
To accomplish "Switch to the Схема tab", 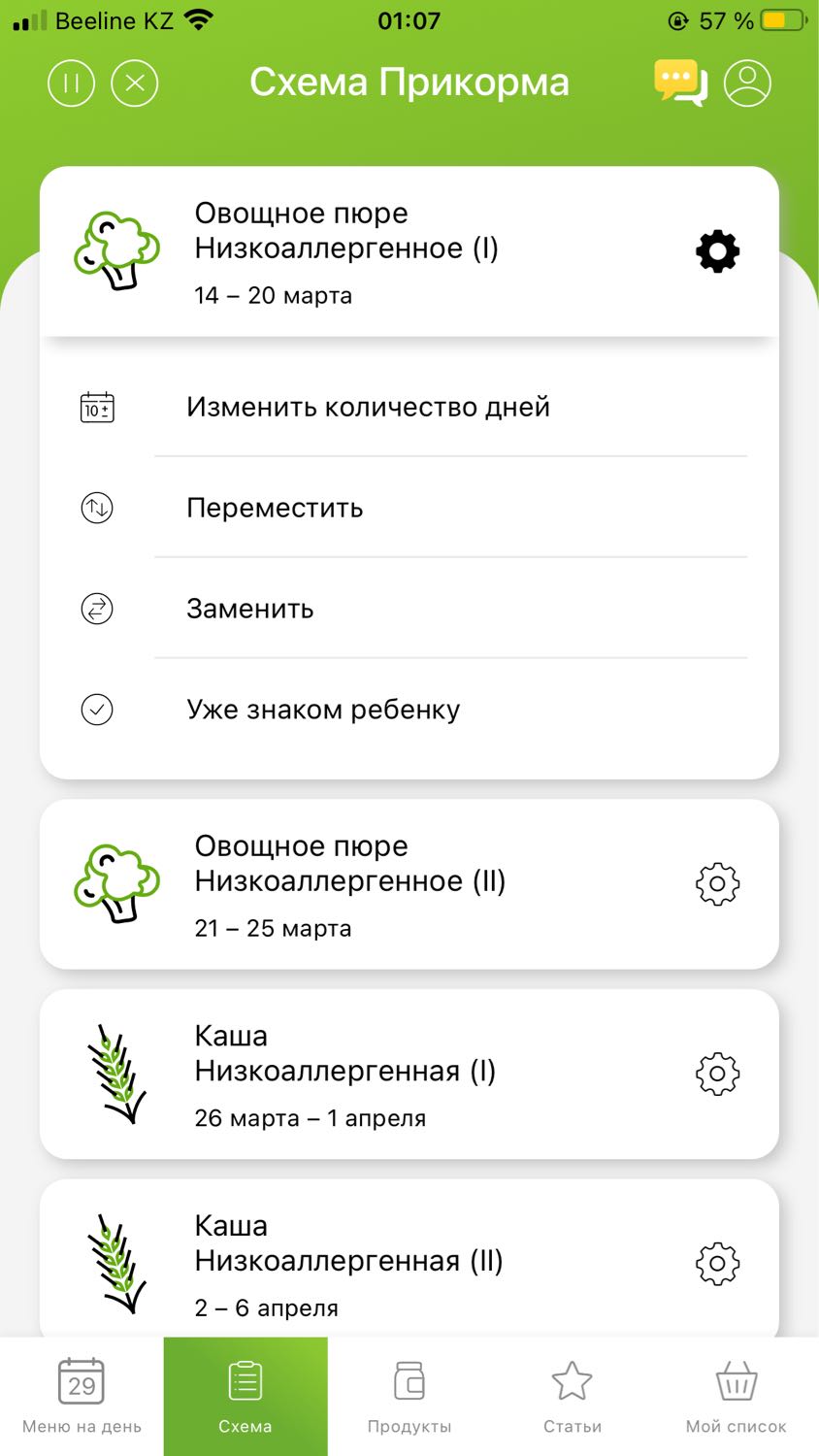I will [x=246, y=1397].
